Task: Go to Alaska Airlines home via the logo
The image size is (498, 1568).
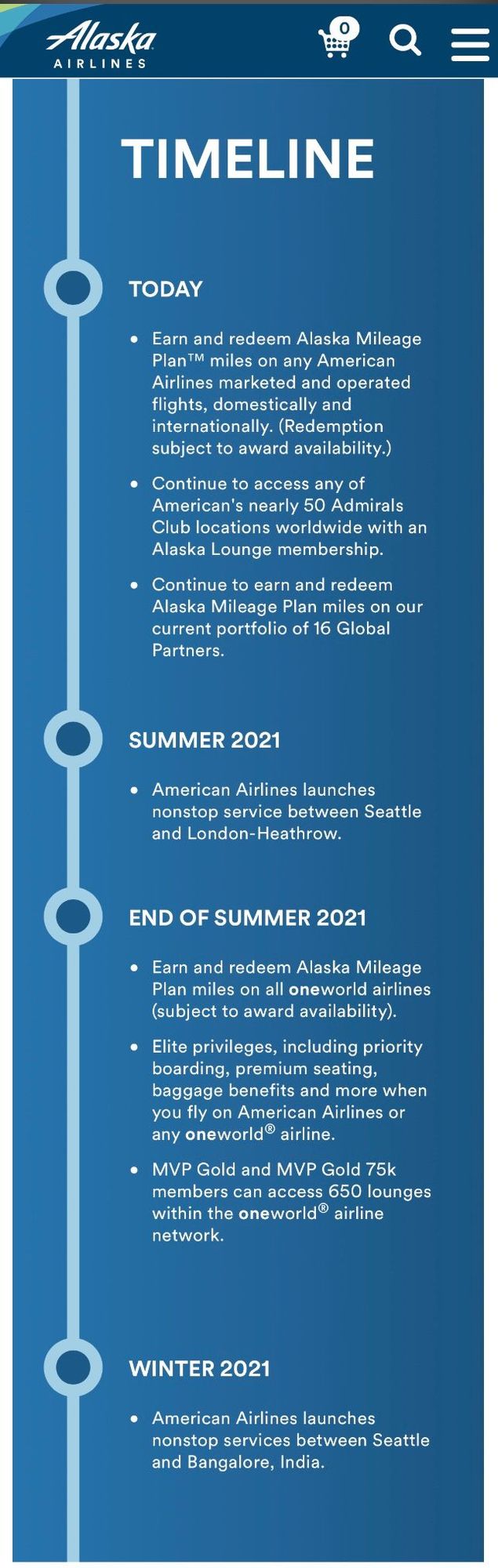Action: [100, 44]
